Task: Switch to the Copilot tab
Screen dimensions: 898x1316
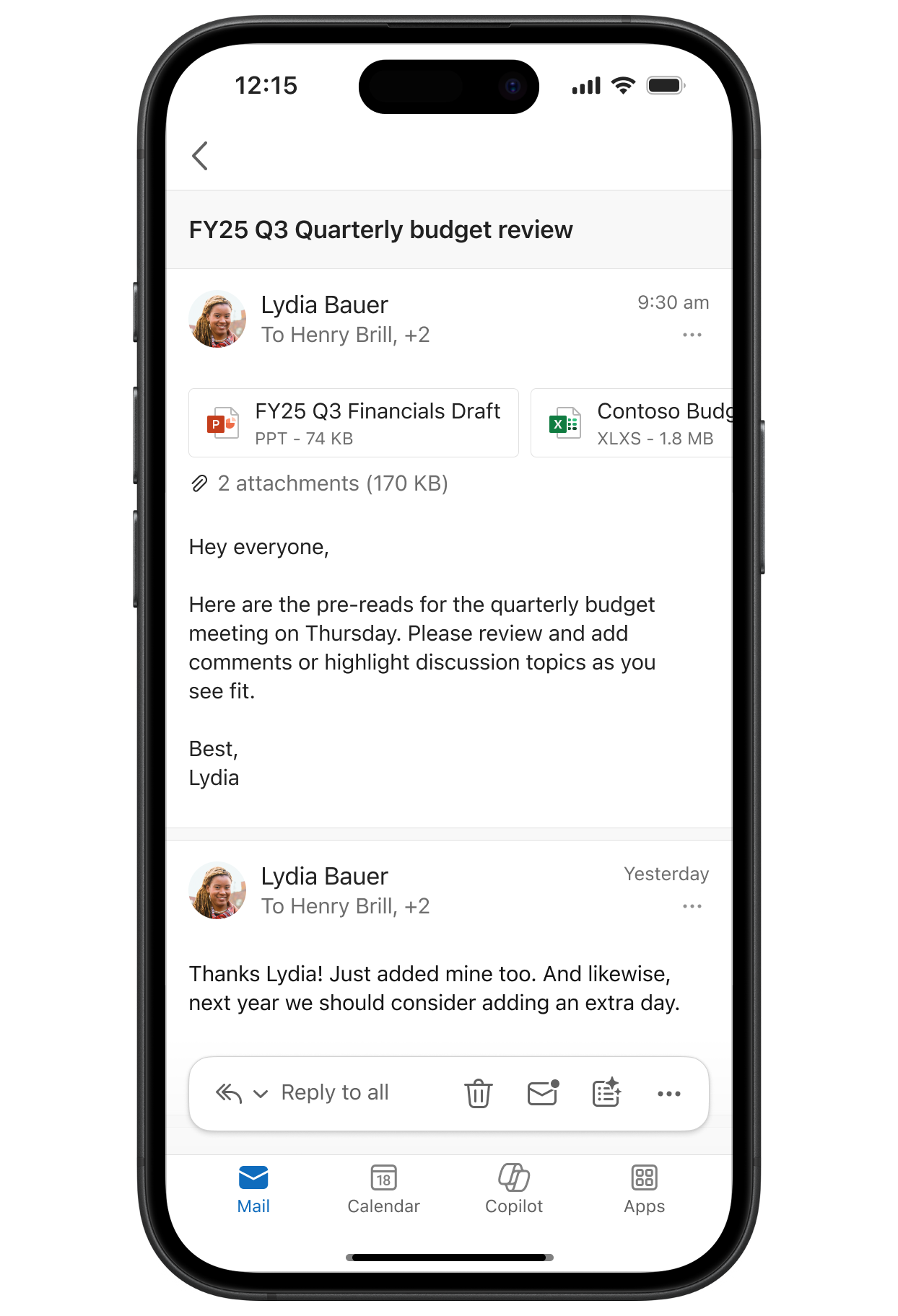Action: 514,1189
